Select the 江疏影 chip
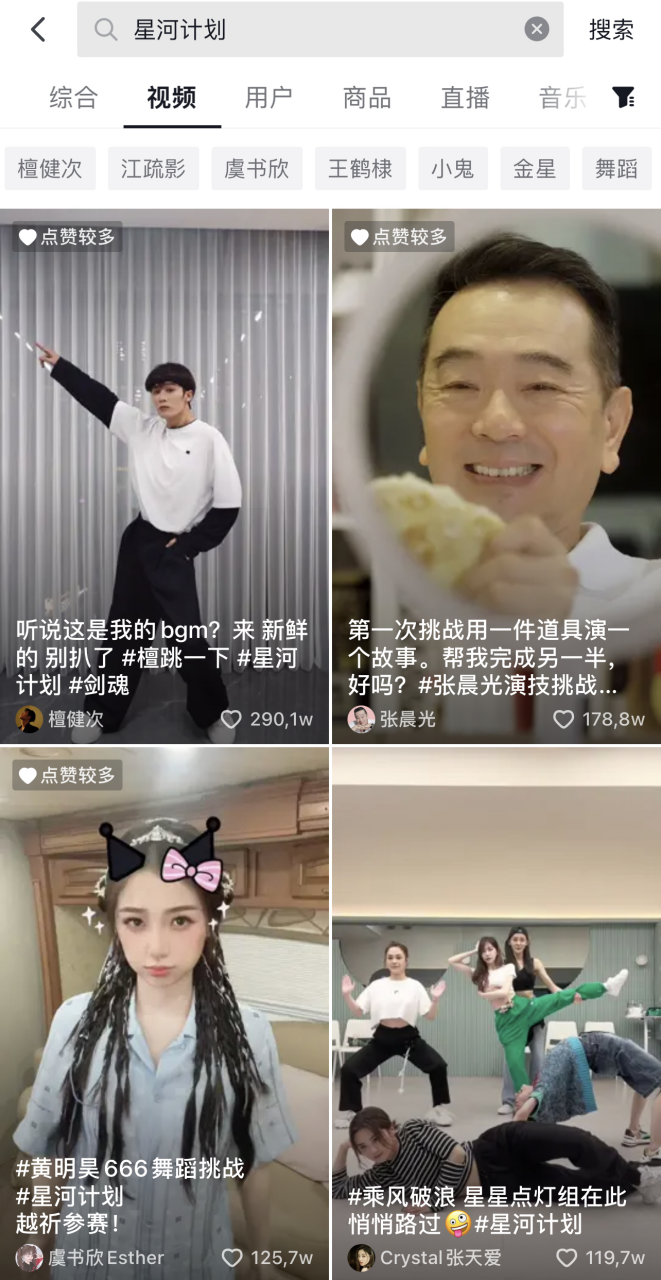The height and width of the screenshot is (1280, 661). point(154,169)
